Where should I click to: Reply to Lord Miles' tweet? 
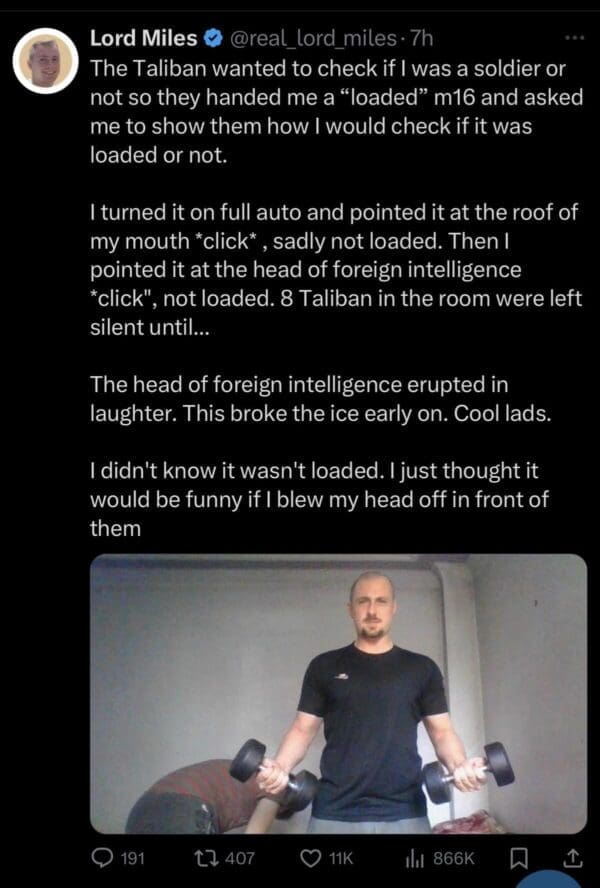click(104, 858)
